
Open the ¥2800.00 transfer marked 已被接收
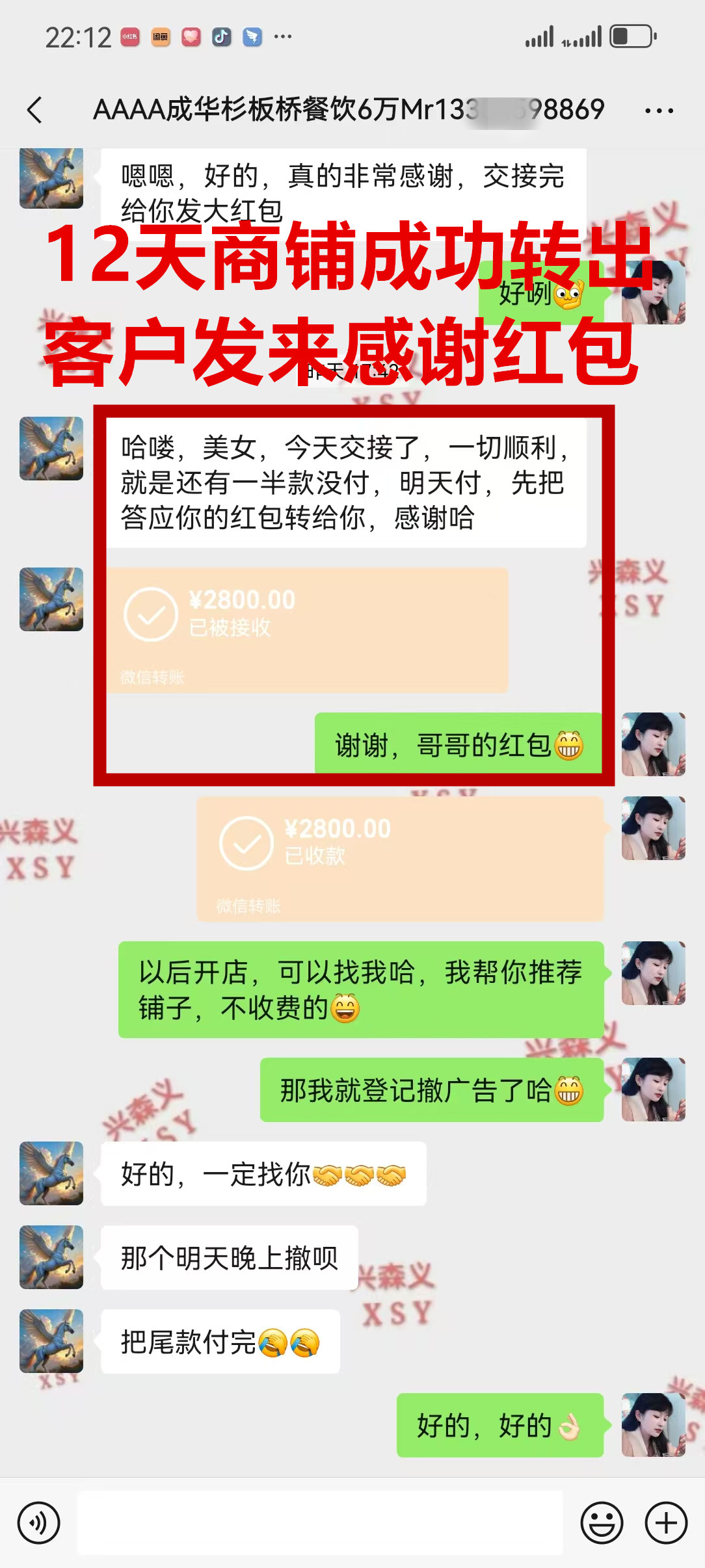tap(307, 630)
